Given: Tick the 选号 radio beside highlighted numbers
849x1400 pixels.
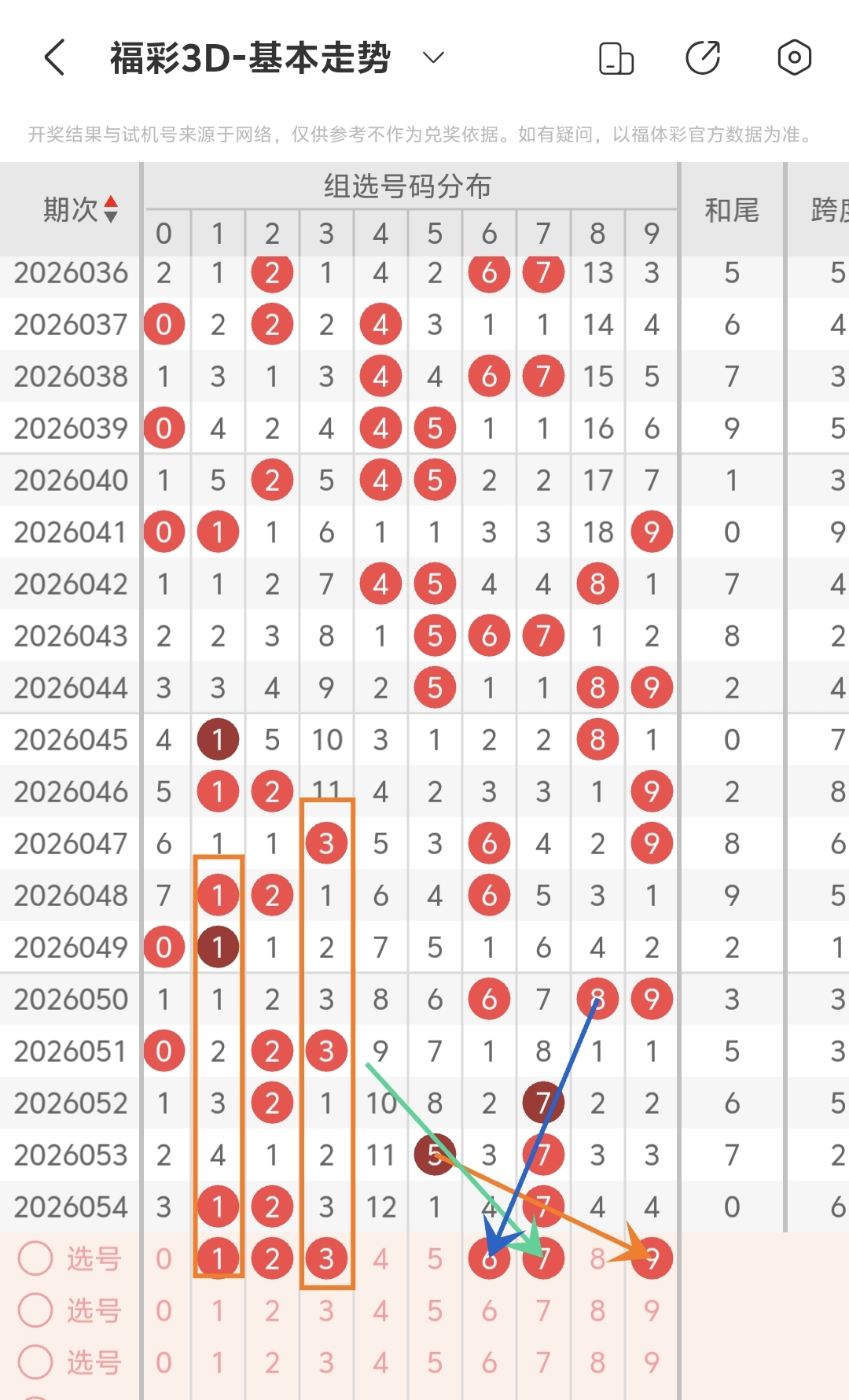Looking at the screenshot, I should point(35,1258).
